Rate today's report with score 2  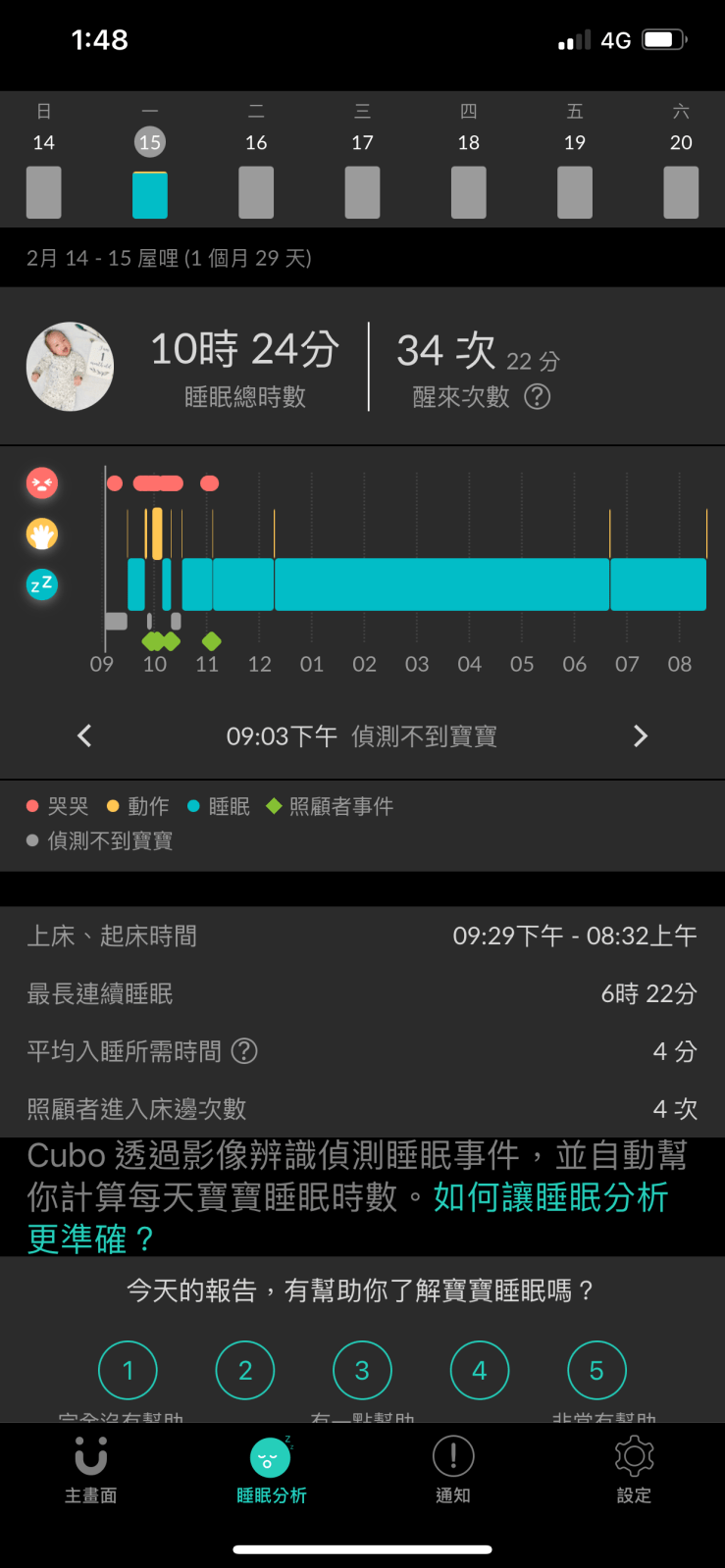(245, 1370)
